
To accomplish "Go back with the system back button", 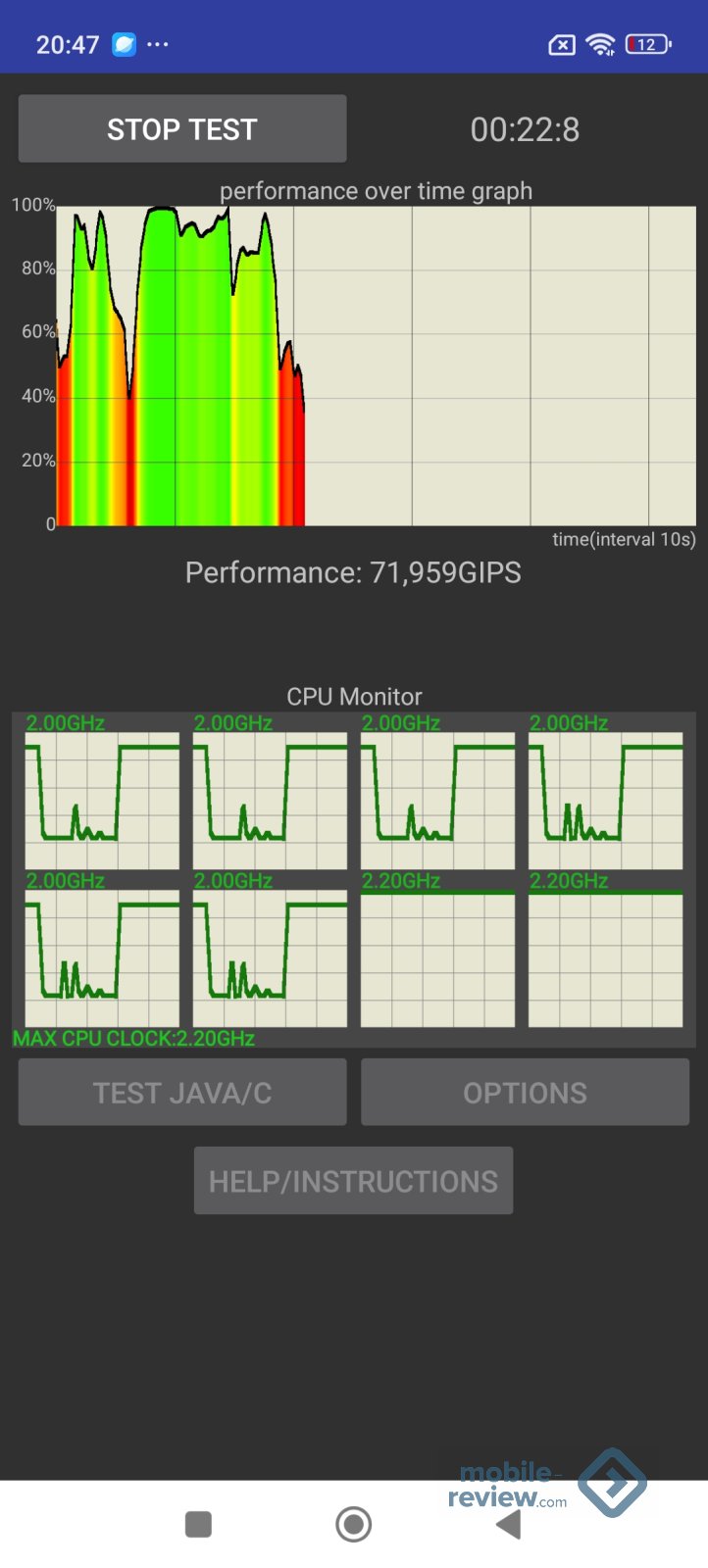I will point(508,1524).
